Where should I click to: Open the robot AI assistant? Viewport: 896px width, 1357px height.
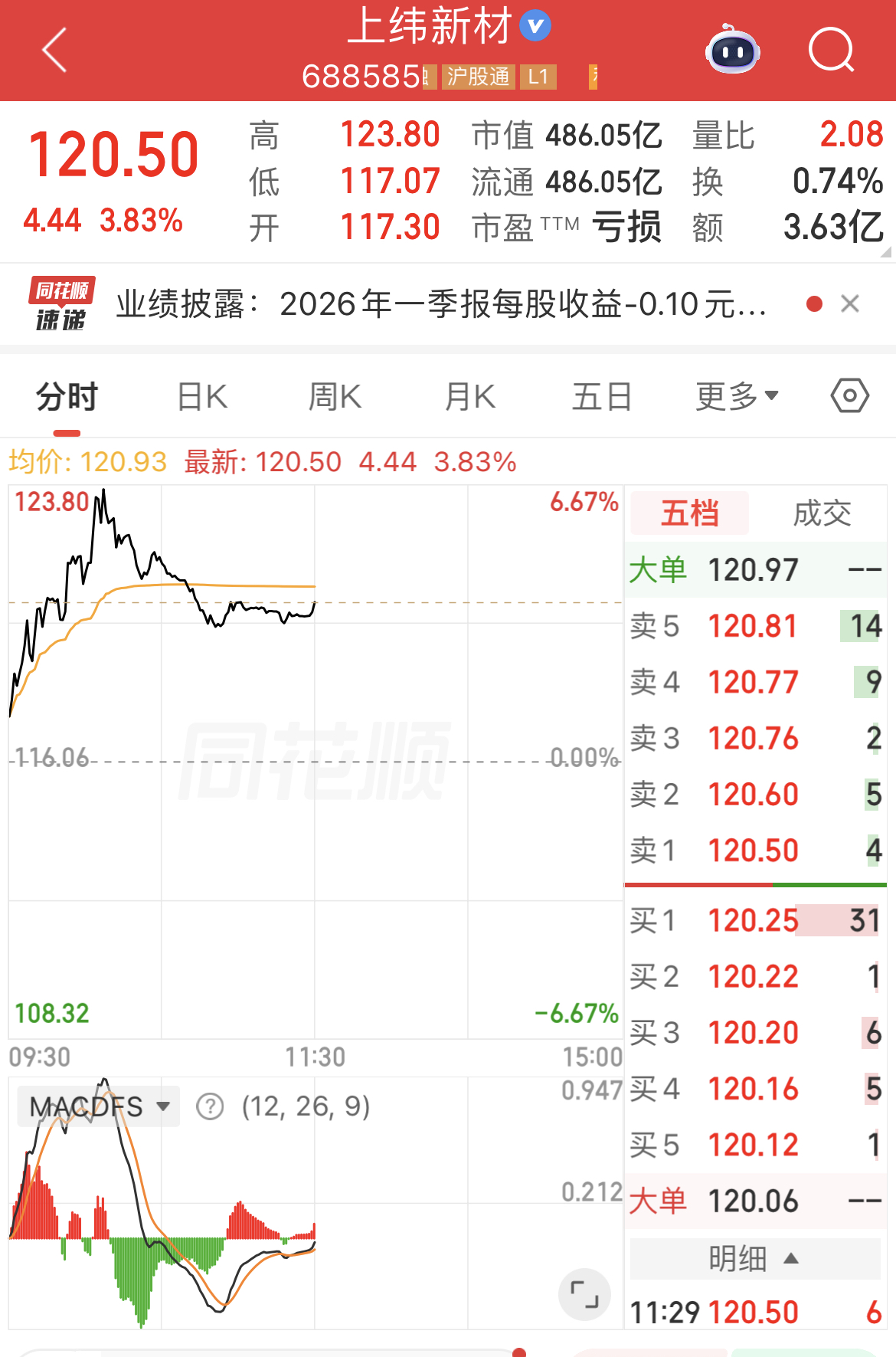732,51
